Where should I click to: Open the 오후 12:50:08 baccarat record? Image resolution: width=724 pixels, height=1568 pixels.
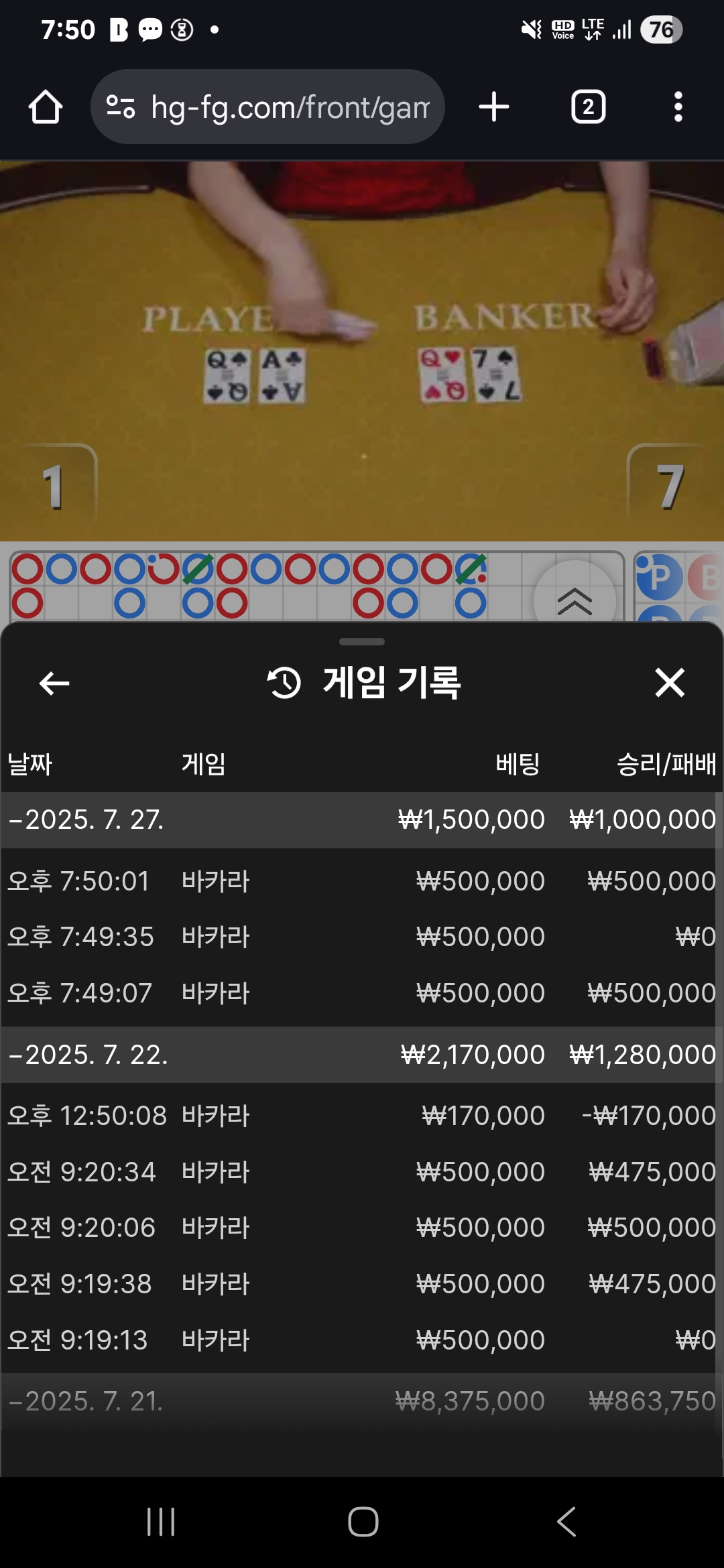(x=362, y=1116)
